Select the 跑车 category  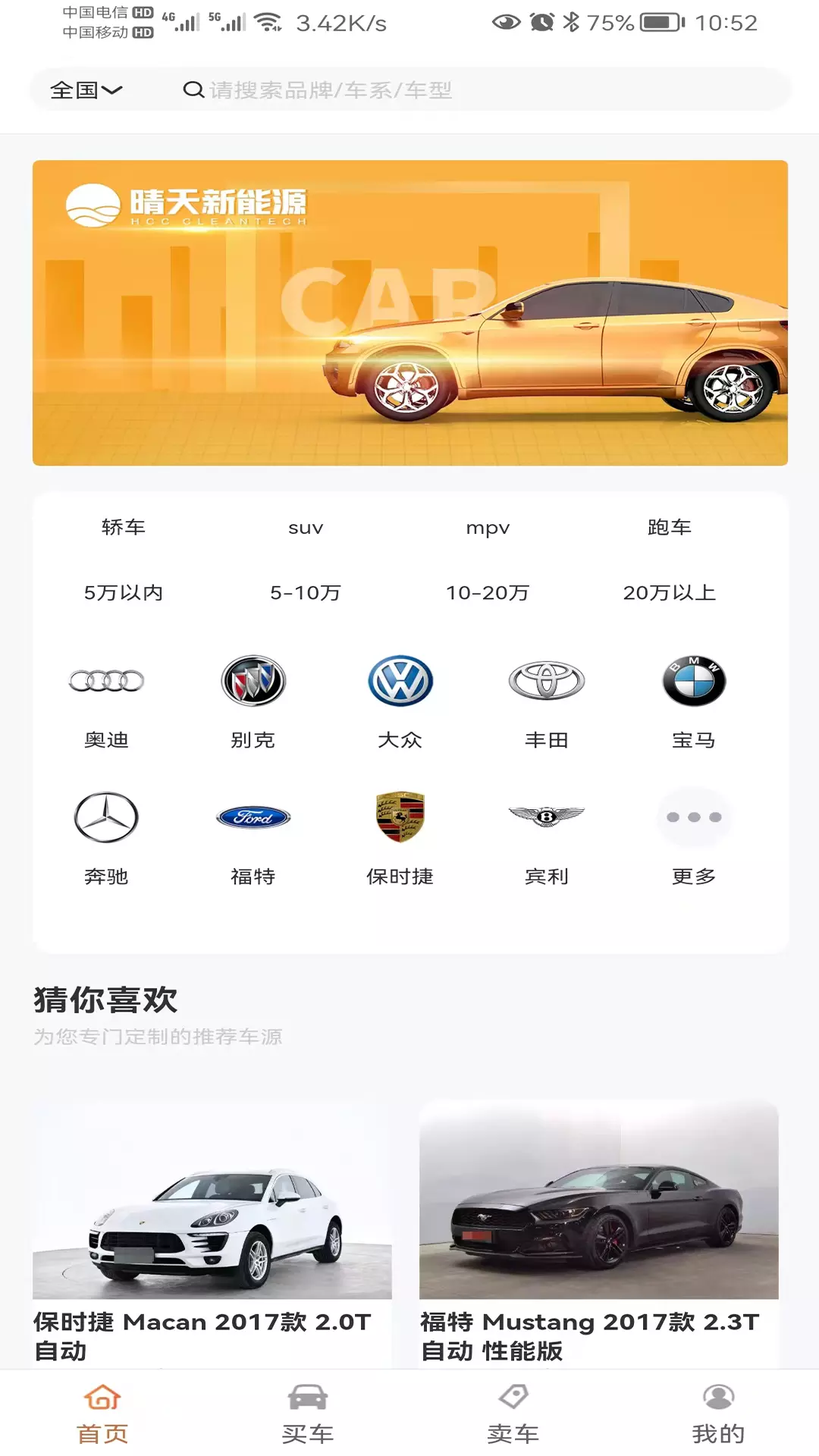670,527
